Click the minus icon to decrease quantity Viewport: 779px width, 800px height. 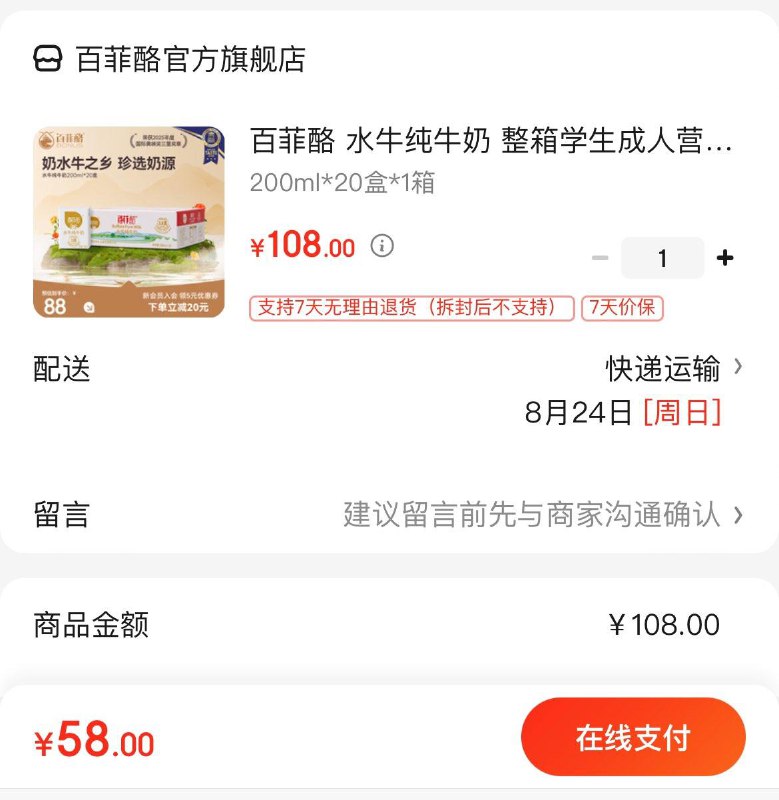(x=601, y=258)
